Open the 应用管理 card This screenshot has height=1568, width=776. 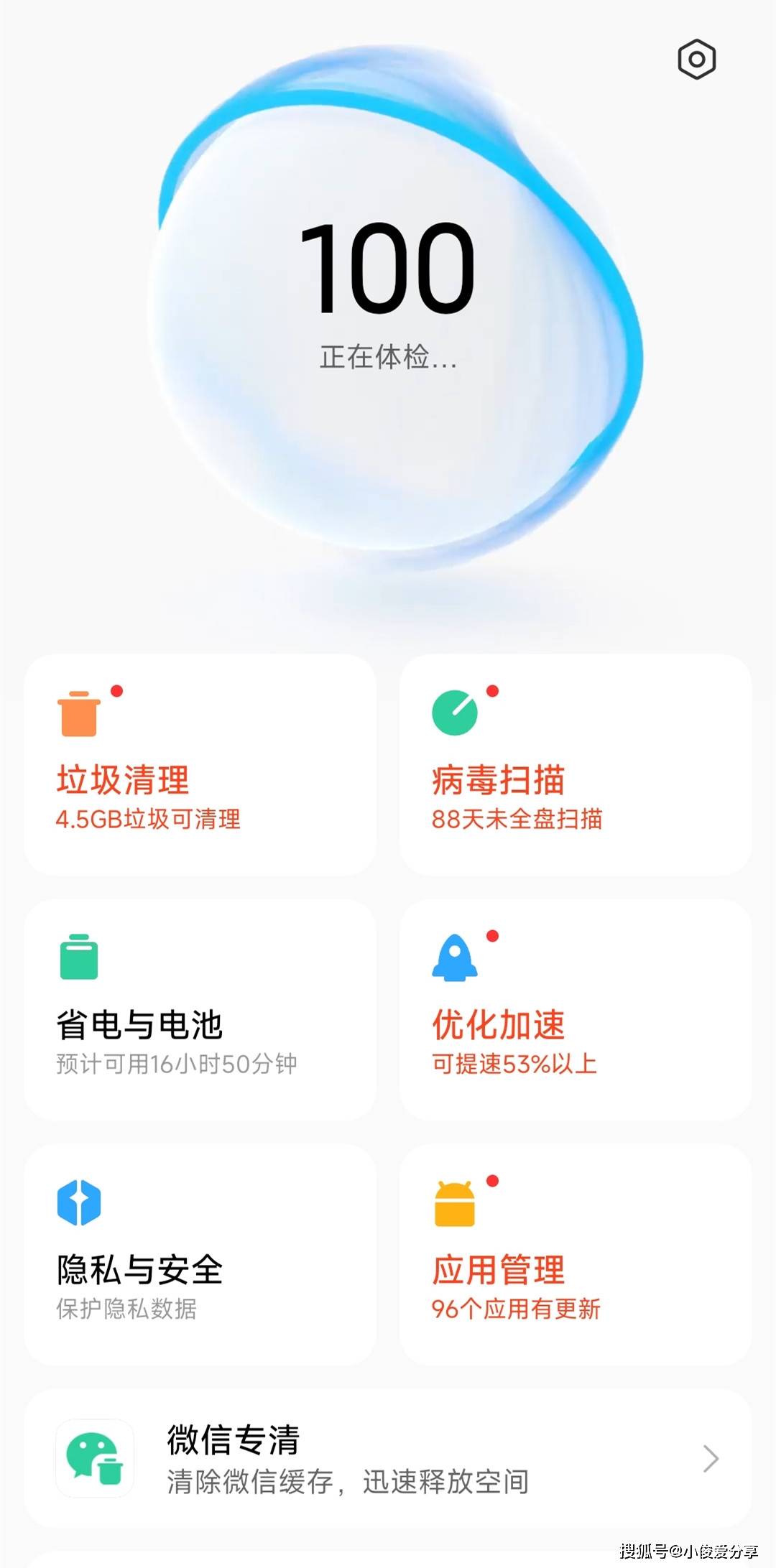click(x=576, y=1255)
